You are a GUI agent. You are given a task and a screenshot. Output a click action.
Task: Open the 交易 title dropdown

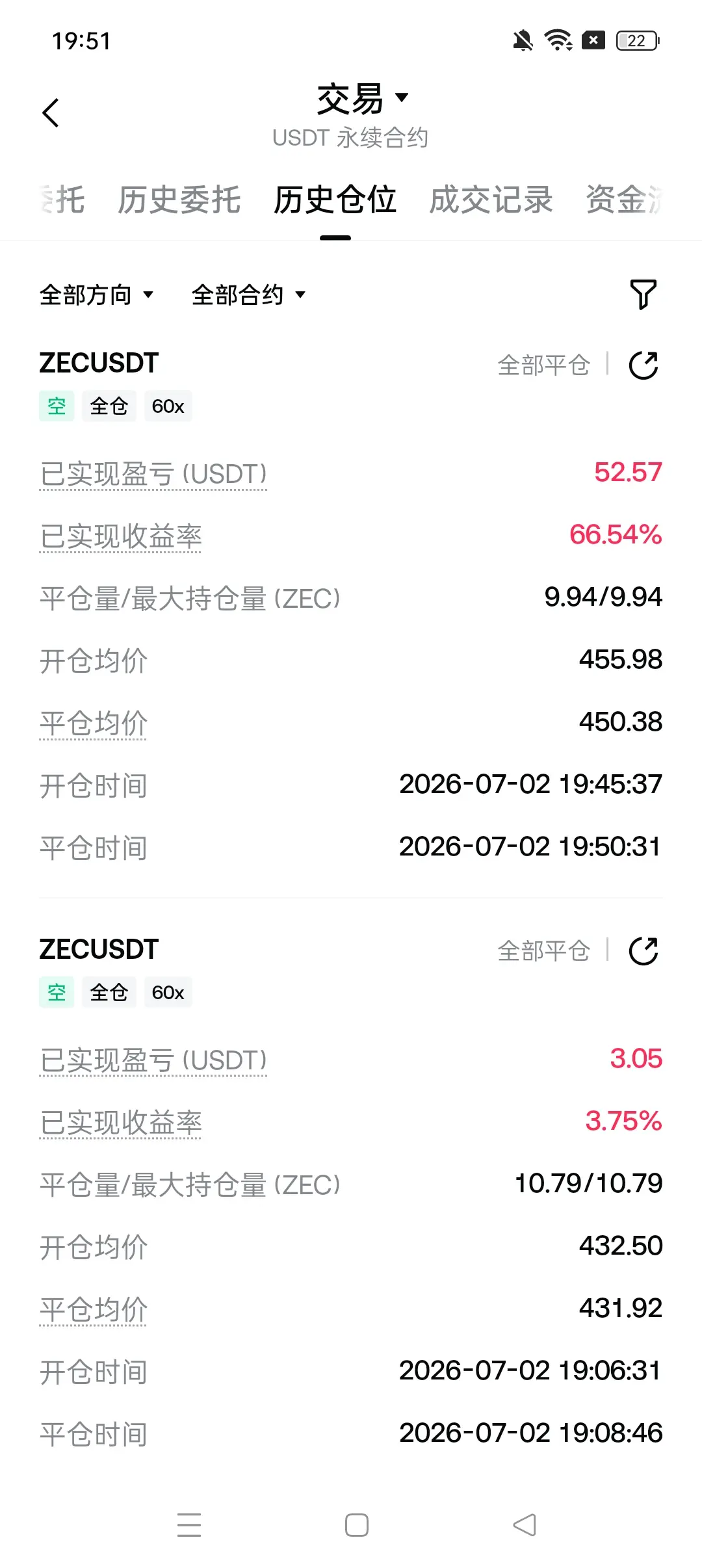pyautogui.click(x=363, y=99)
